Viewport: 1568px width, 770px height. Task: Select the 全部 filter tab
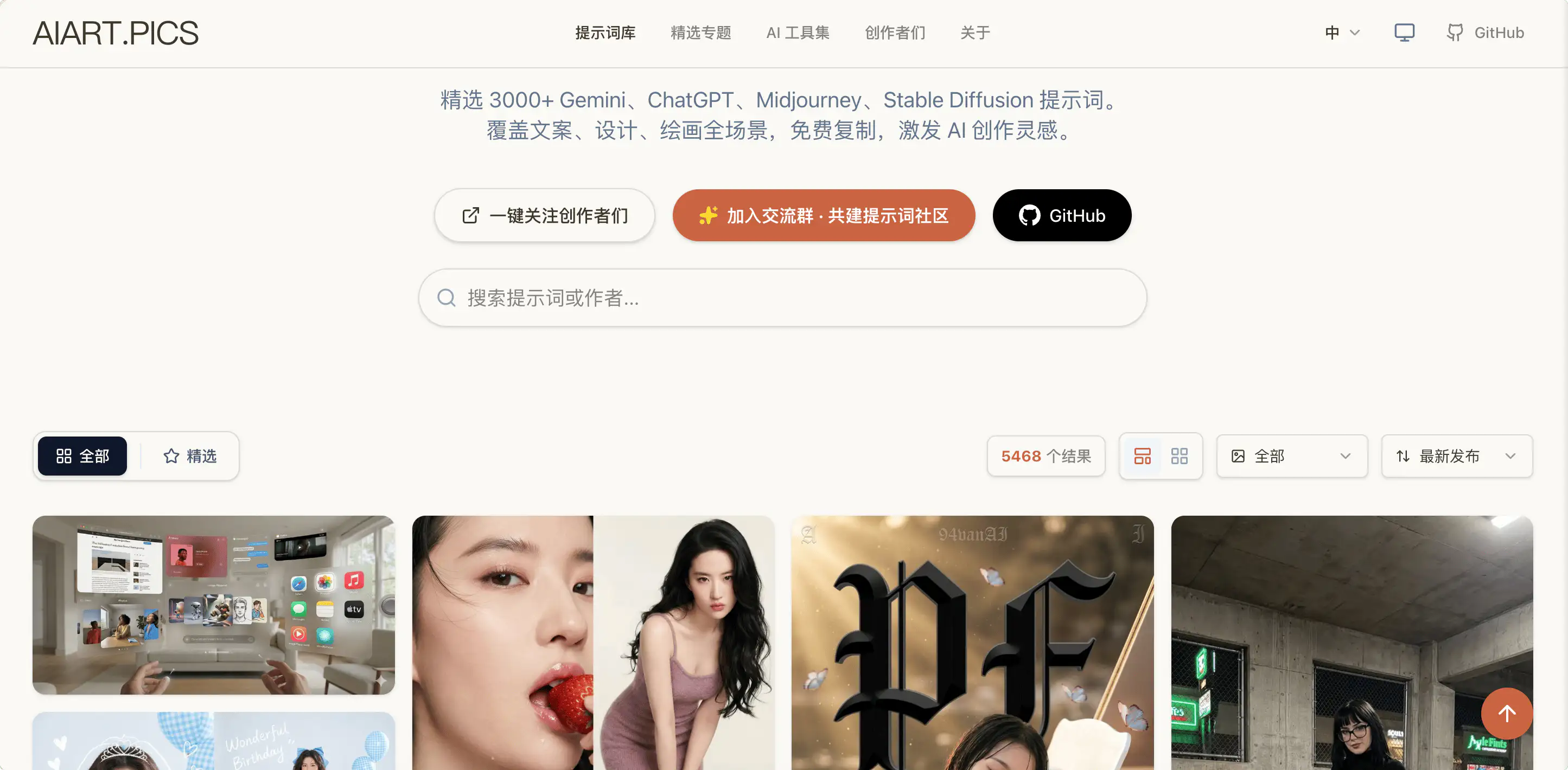[x=82, y=456]
